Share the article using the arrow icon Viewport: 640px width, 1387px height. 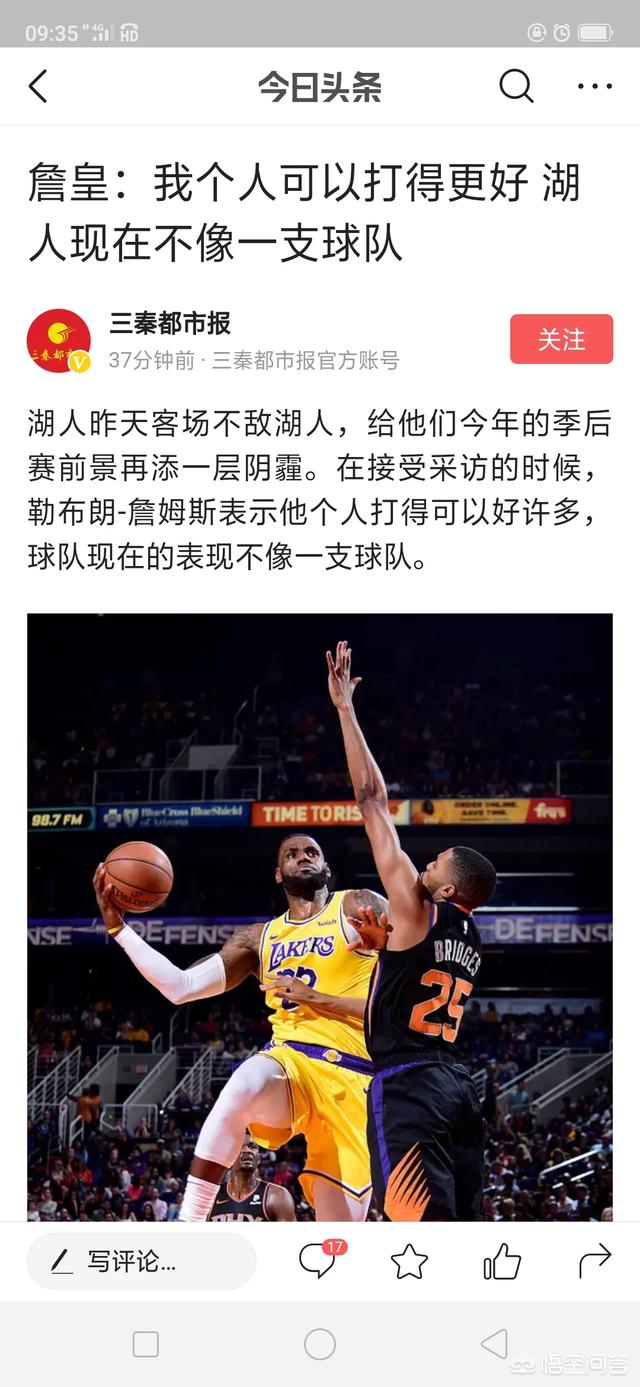594,1261
